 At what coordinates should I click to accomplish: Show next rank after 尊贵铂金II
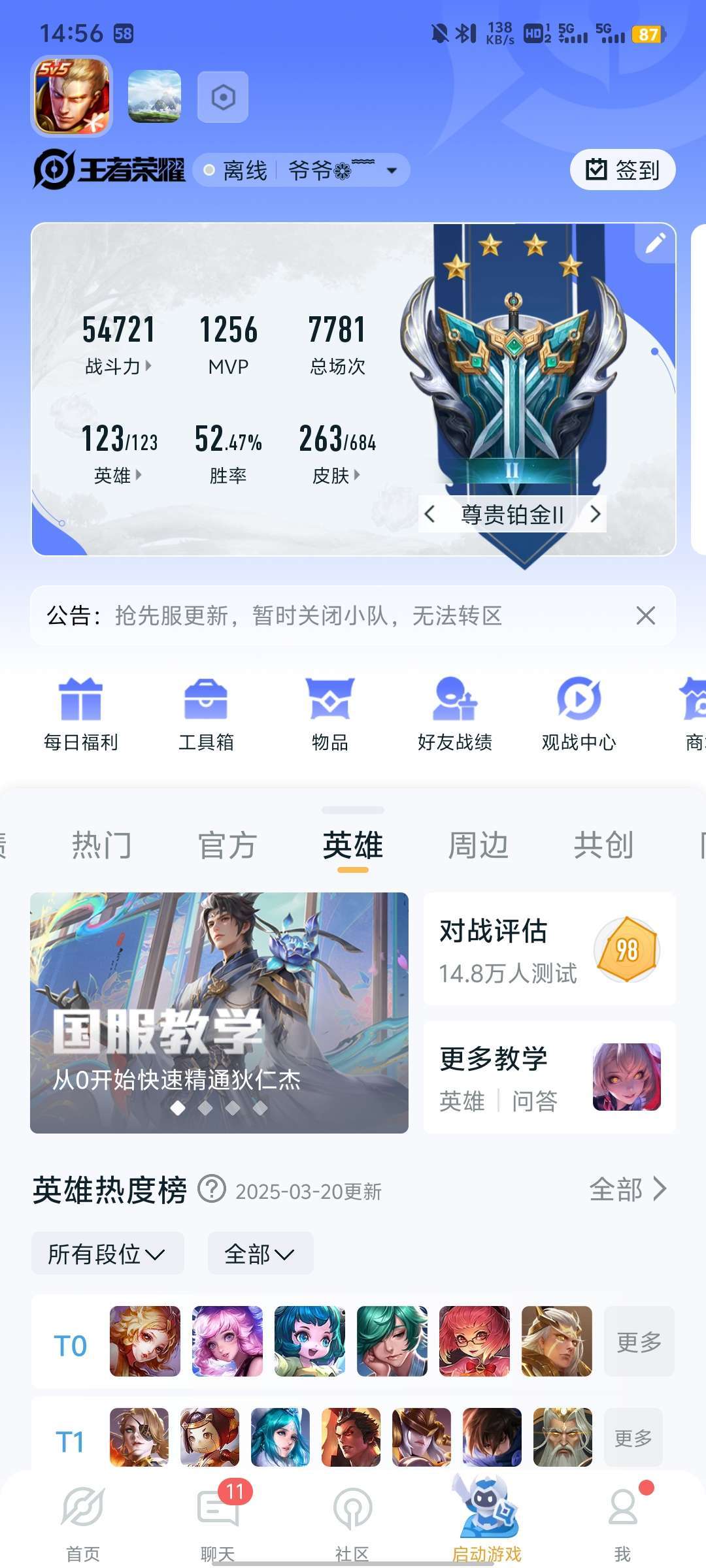pos(595,514)
